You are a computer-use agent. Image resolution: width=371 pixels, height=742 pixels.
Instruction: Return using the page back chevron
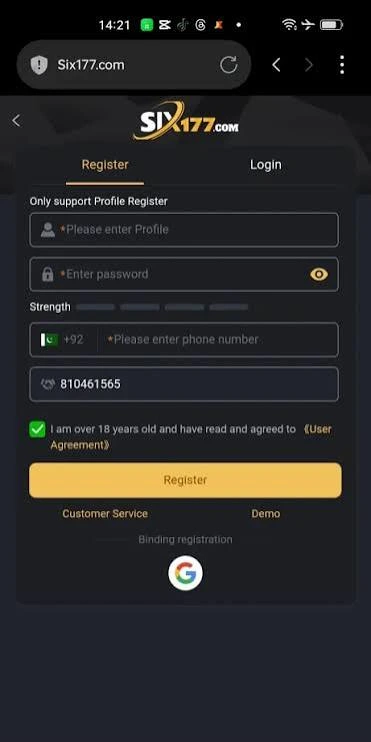tap(16, 121)
